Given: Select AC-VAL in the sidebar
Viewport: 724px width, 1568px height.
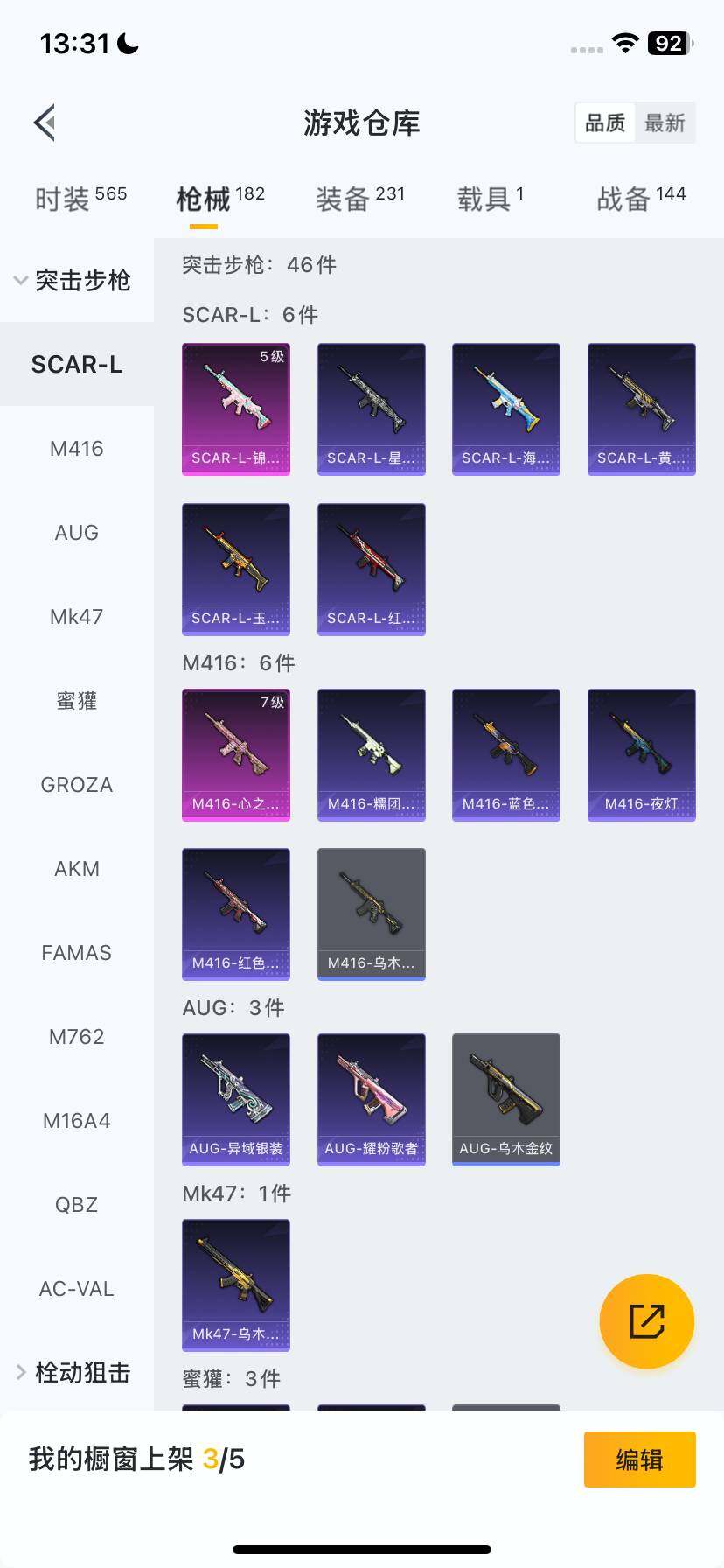Looking at the screenshot, I should [77, 1289].
